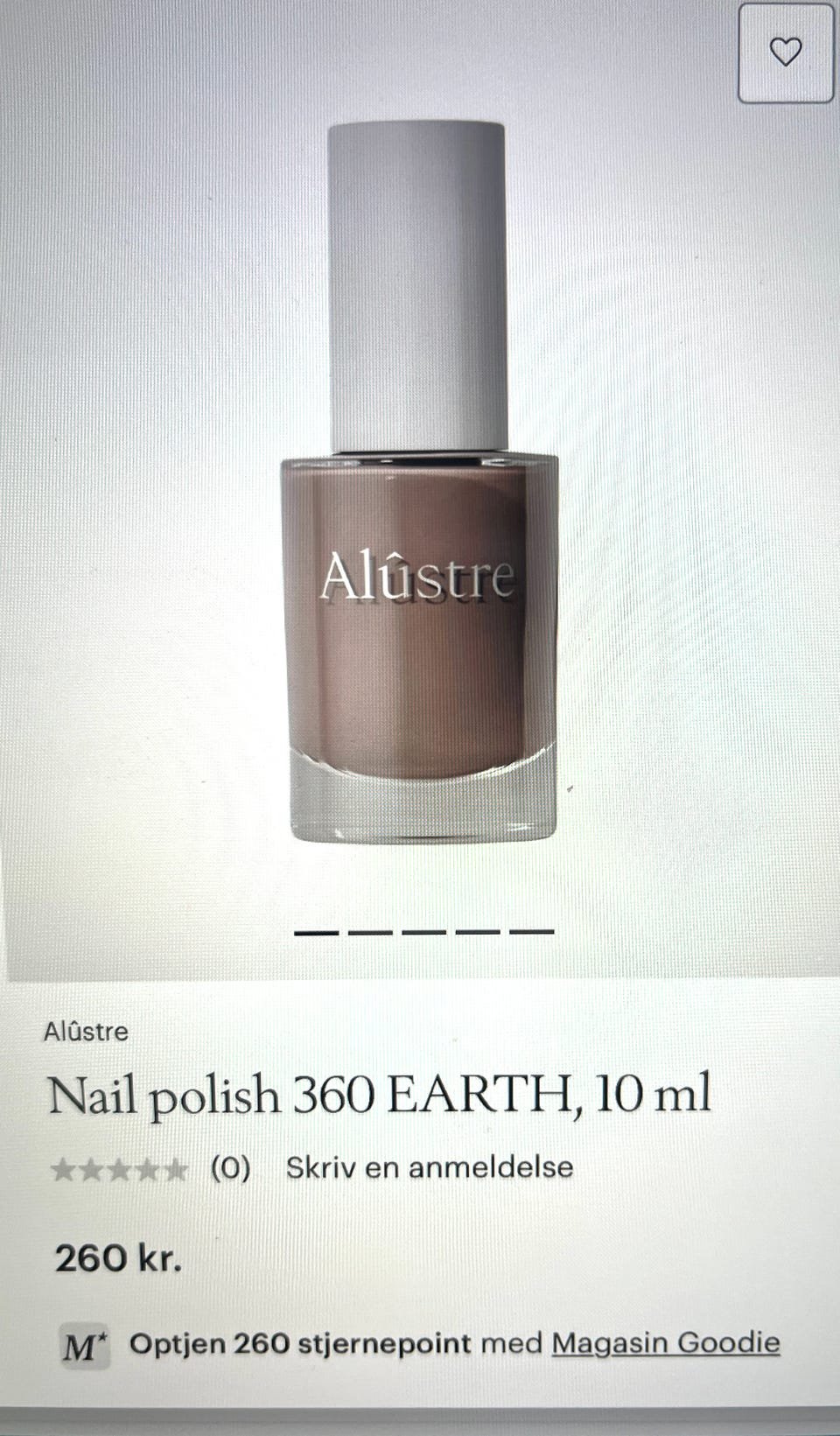Add the nail polish to favorites with heart
Screen dimensions: 840x1436
tap(785, 53)
